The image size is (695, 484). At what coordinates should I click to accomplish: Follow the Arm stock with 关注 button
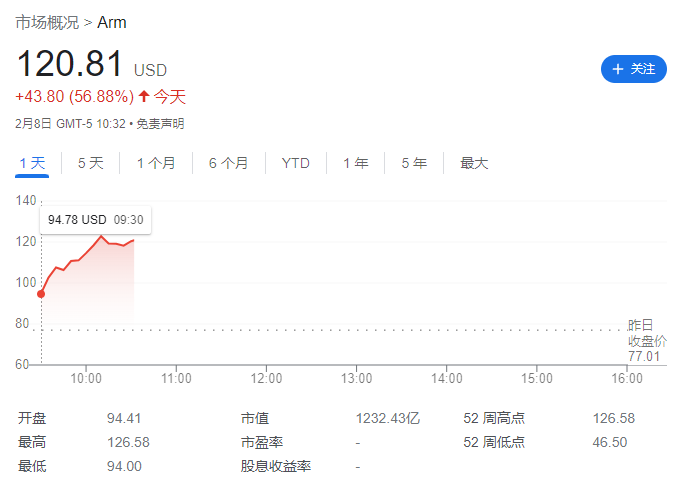(633, 69)
